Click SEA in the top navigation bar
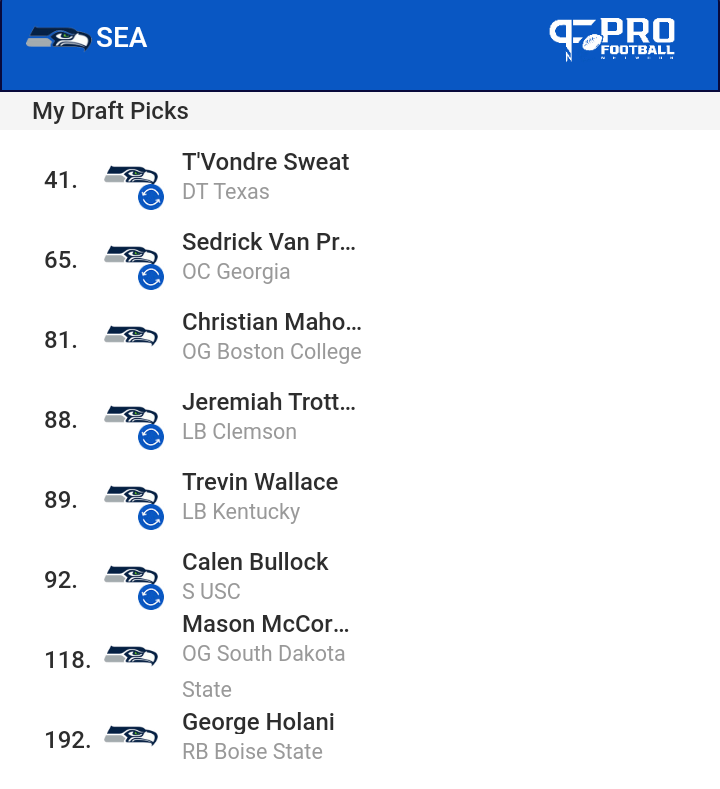 [x=120, y=39]
